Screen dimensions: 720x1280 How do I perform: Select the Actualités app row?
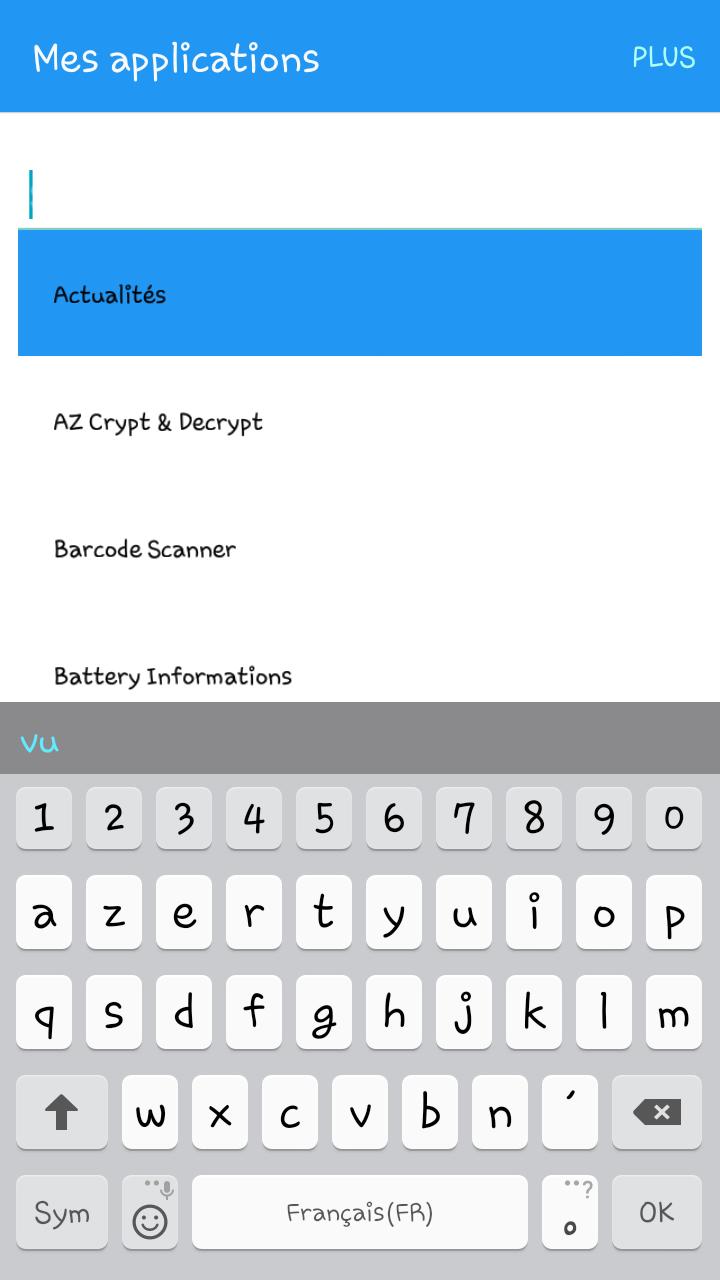coord(360,294)
